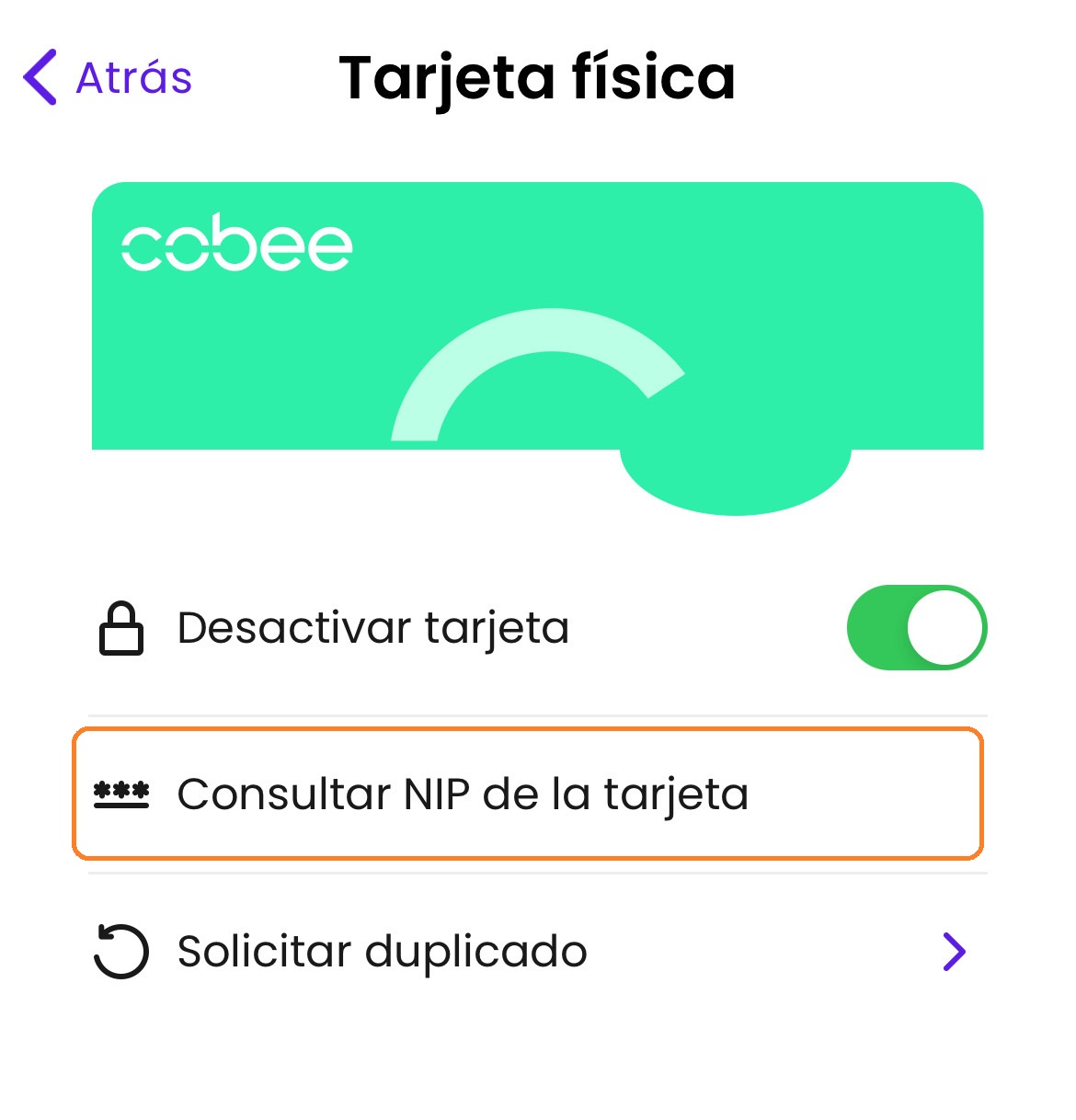The image size is (1076, 1120).
Task: Toggle the Desactivar tarjeta switch
Action: (916, 628)
